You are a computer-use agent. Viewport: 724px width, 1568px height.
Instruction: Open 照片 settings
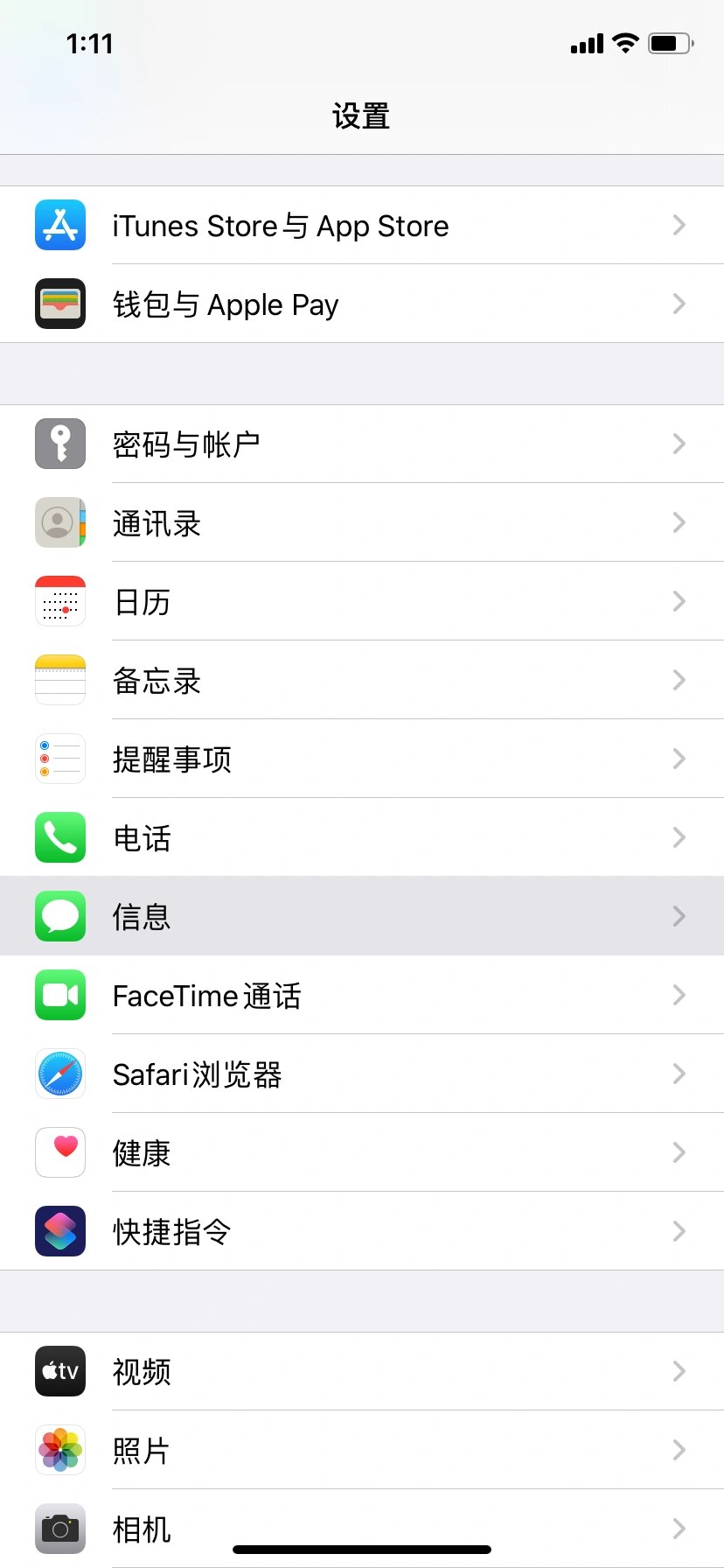pos(362,1450)
